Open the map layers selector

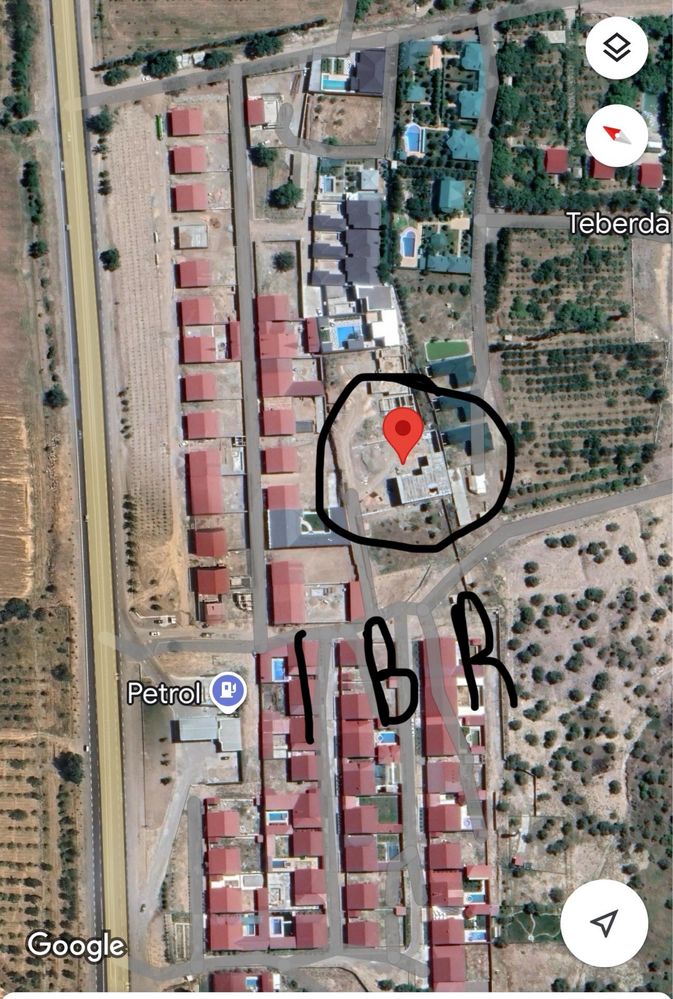click(x=616, y=48)
